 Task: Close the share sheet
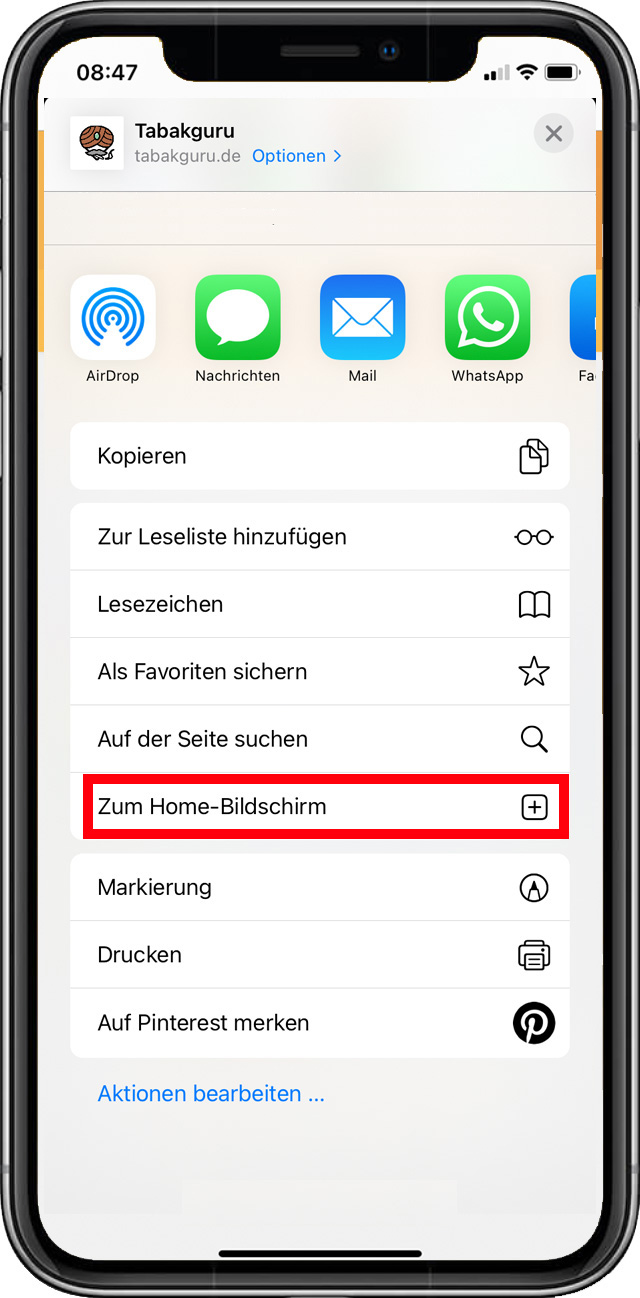tap(553, 134)
